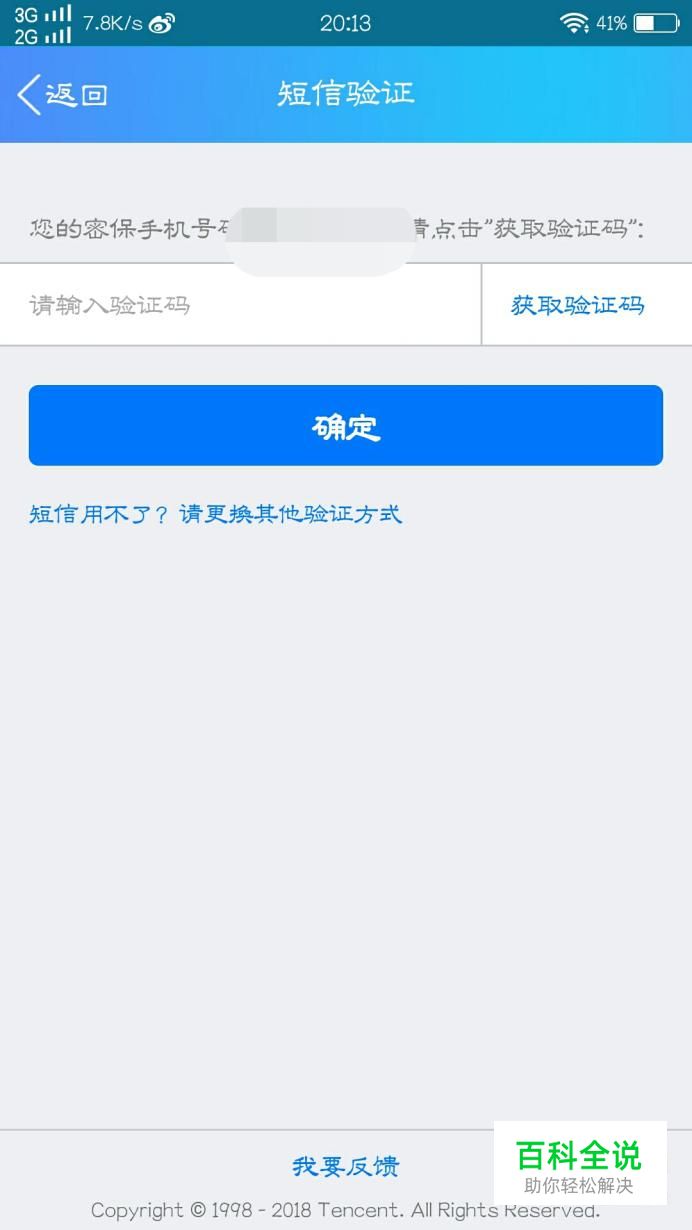This screenshot has width=692, height=1230.
Task: Request a code via 获取验证码
Action: tap(577, 305)
